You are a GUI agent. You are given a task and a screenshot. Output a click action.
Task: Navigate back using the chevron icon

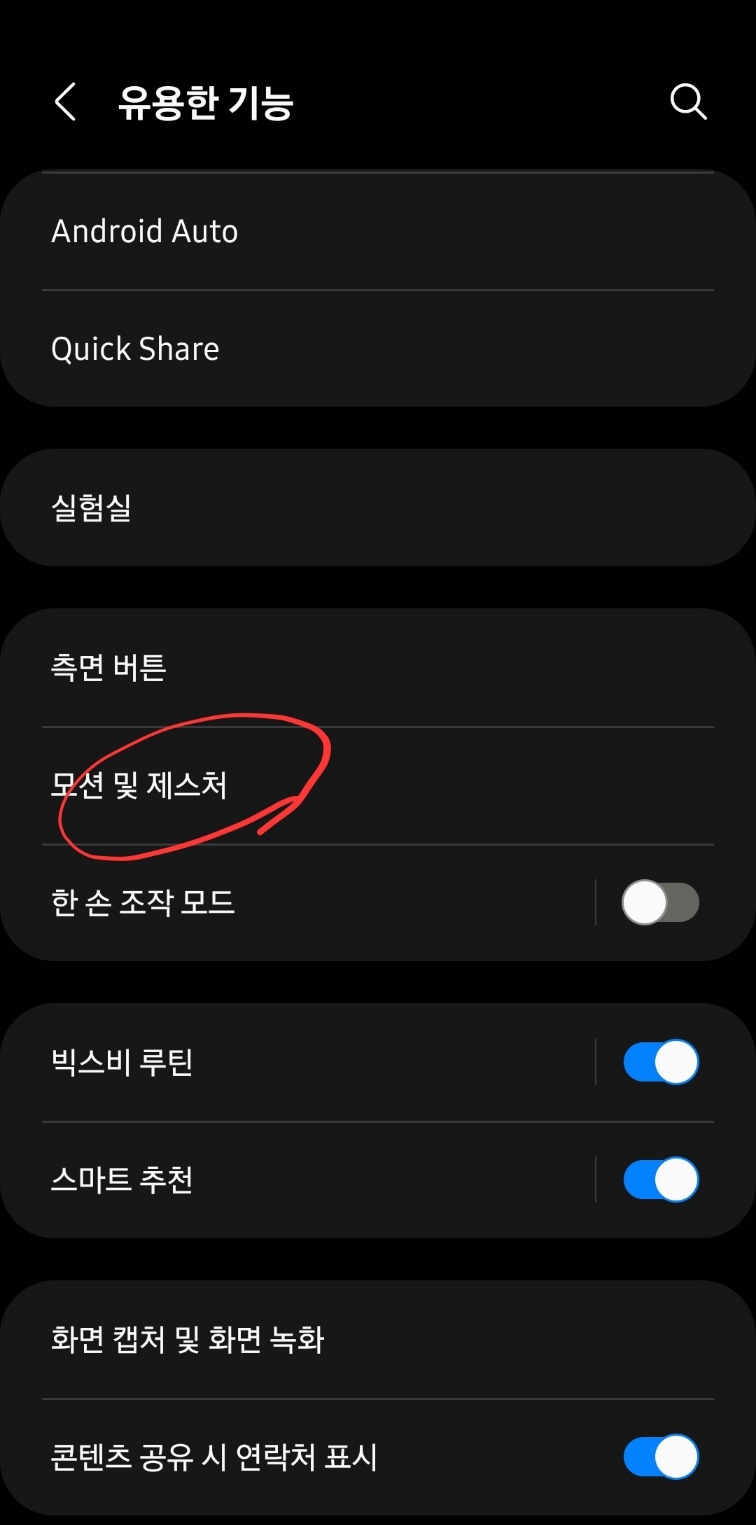(64, 101)
